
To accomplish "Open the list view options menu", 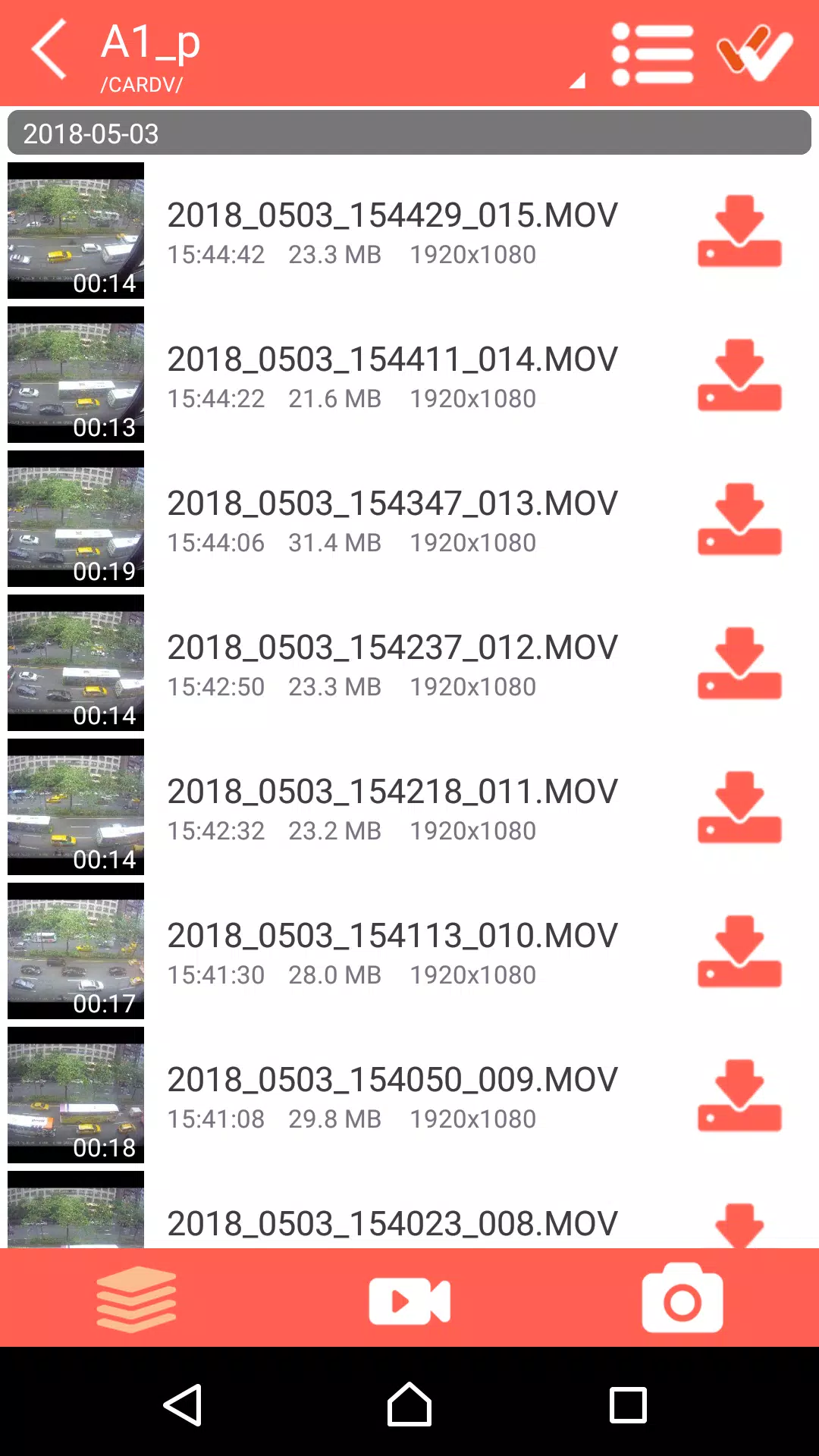I will point(652,54).
